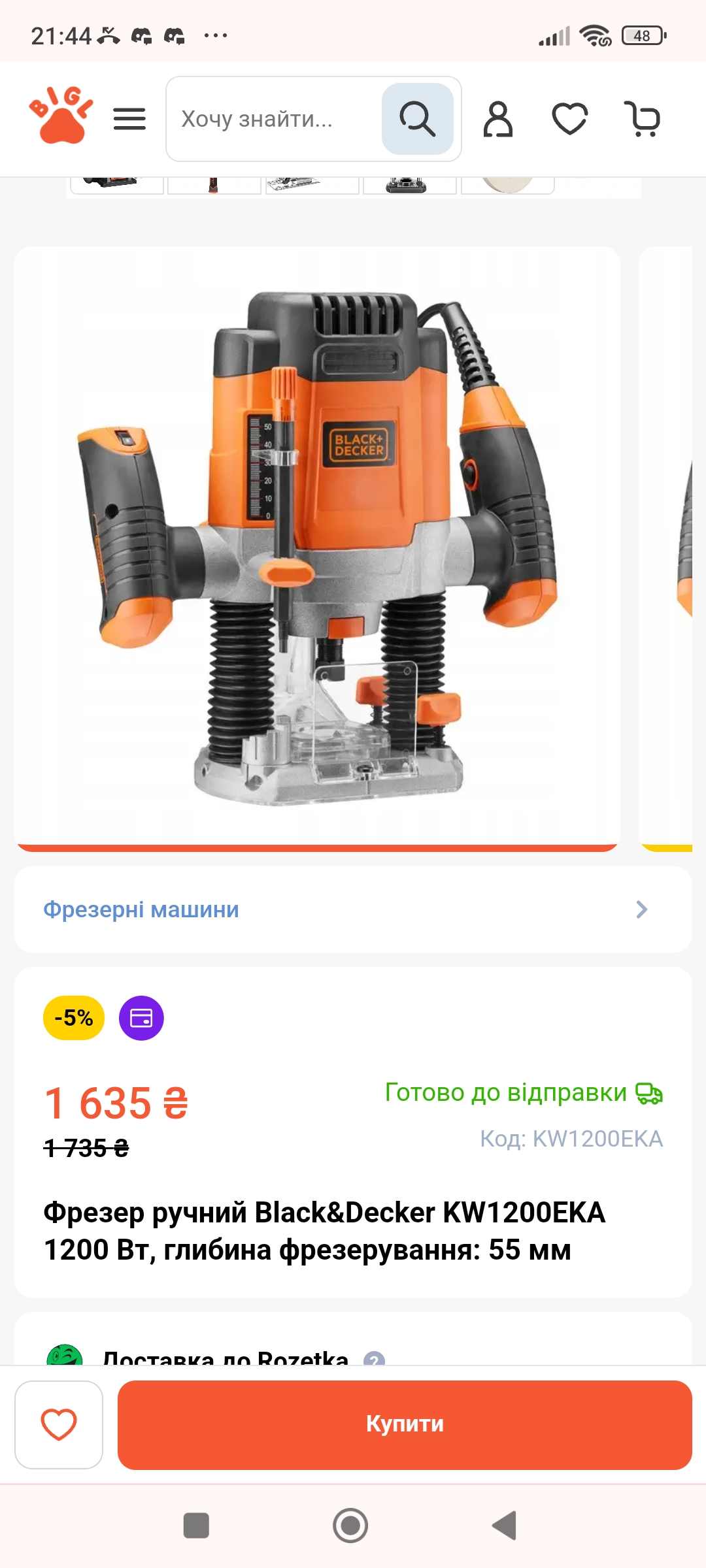The width and height of the screenshot is (706, 1568).
Task: Tap the 'Хочу знайти...' search field
Action: pos(275,119)
